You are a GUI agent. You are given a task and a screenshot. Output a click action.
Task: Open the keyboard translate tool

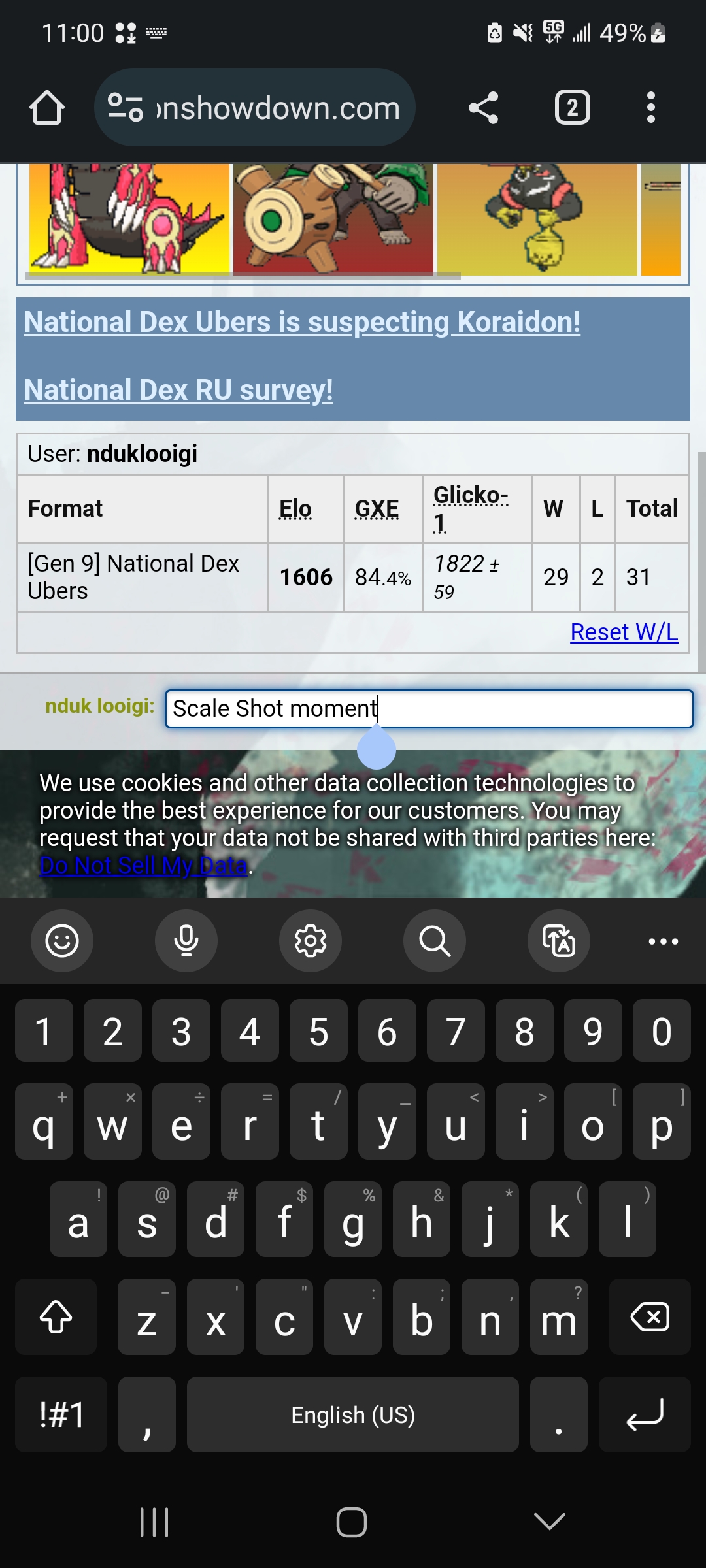pos(559,941)
